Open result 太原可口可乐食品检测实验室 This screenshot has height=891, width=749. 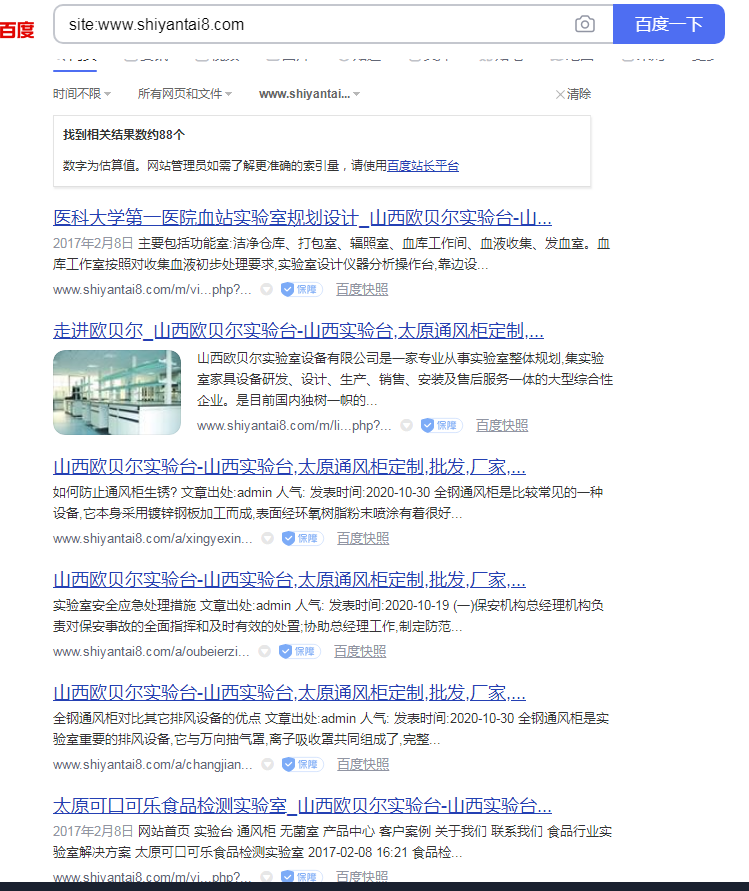point(302,806)
